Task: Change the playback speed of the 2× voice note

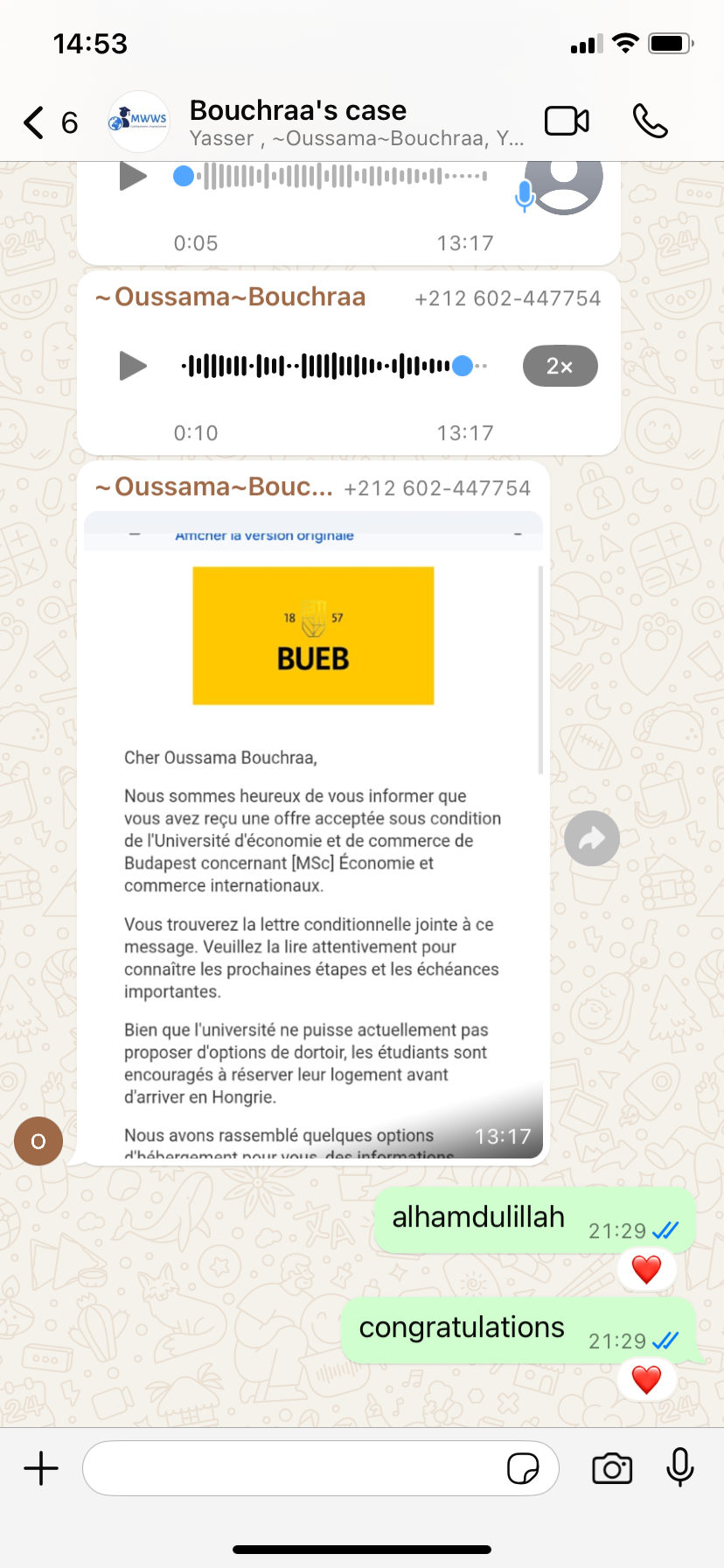Action: [560, 366]
